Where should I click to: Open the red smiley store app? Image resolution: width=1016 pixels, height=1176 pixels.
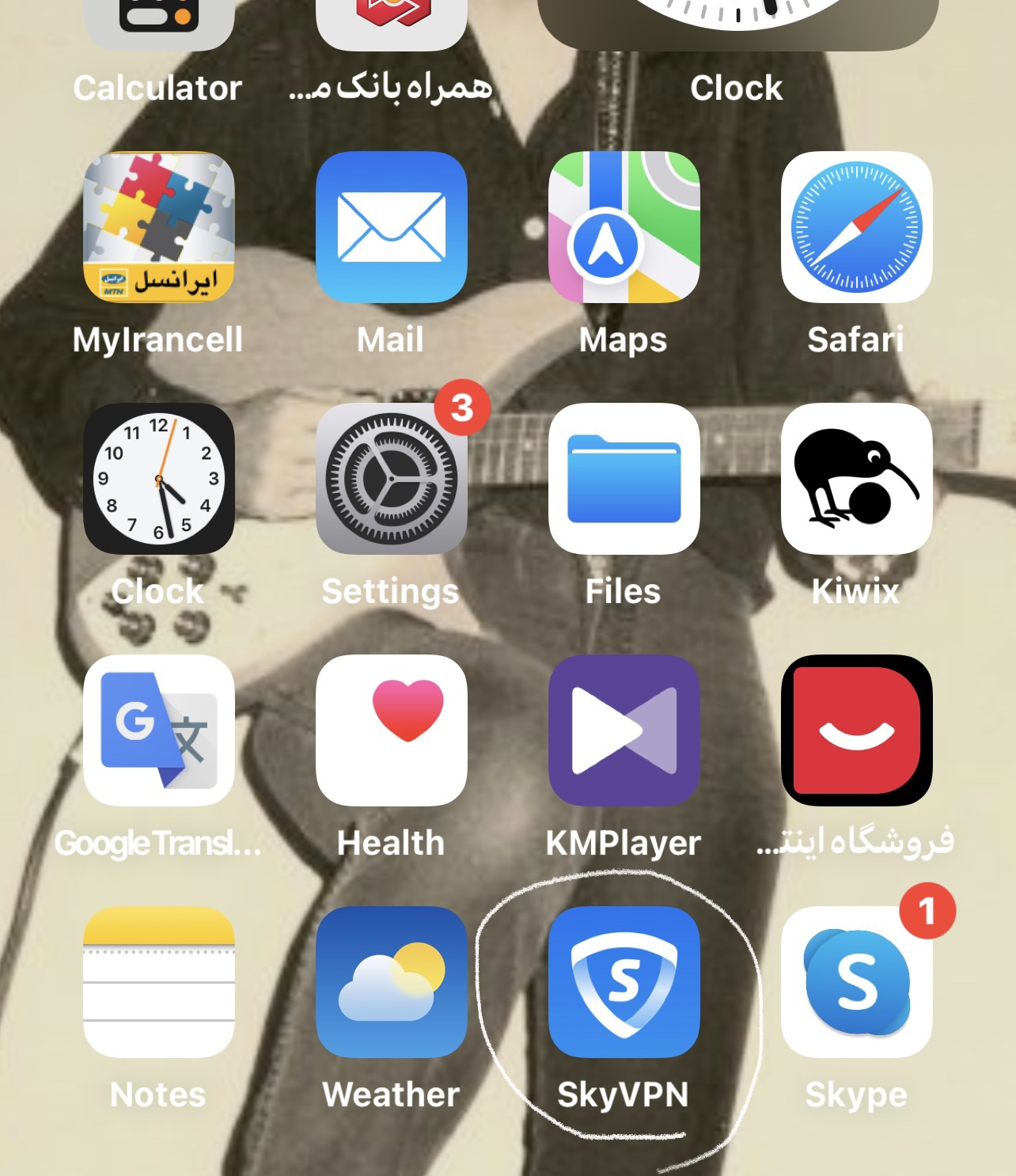tap(856, 730)
